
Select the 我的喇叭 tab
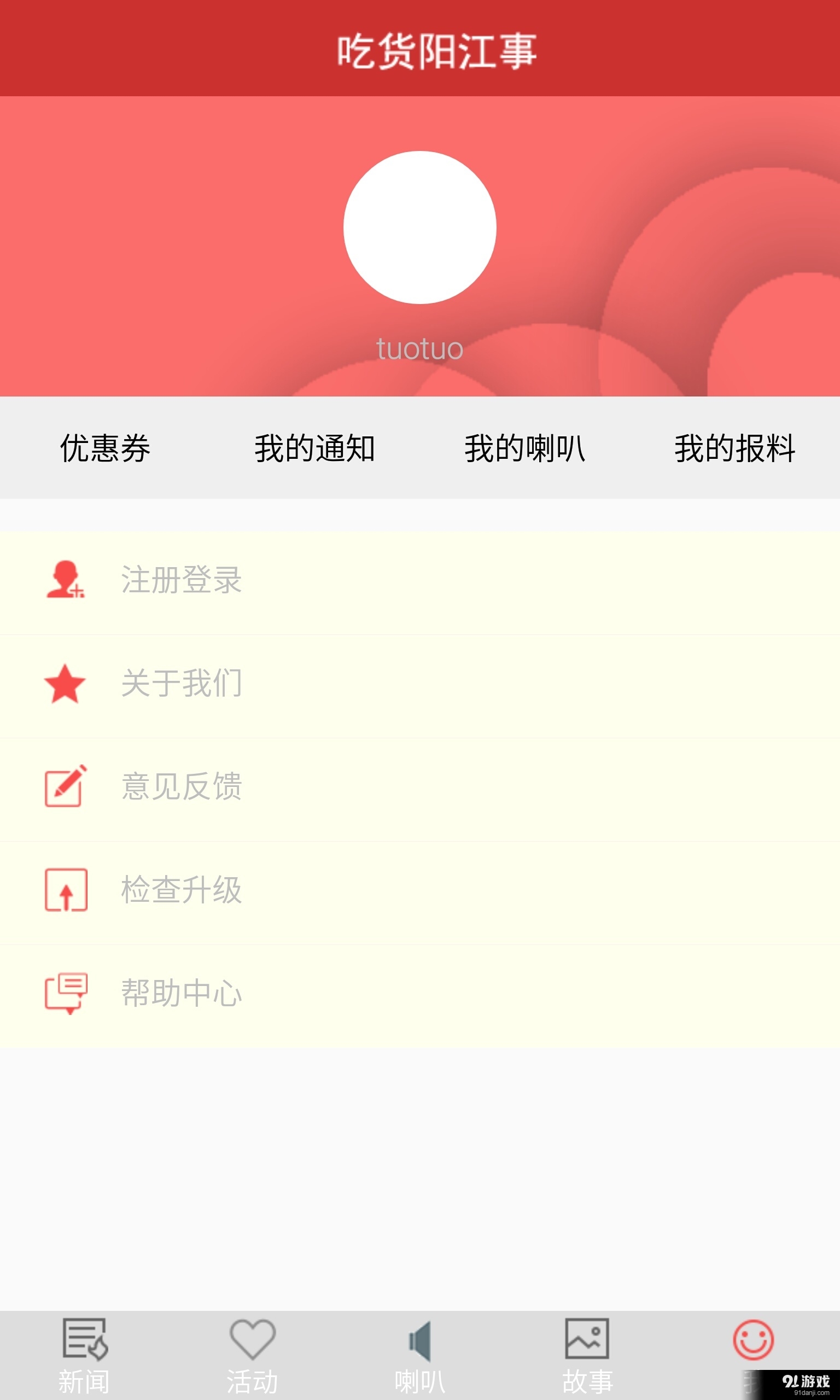click(x=526, y=449)
